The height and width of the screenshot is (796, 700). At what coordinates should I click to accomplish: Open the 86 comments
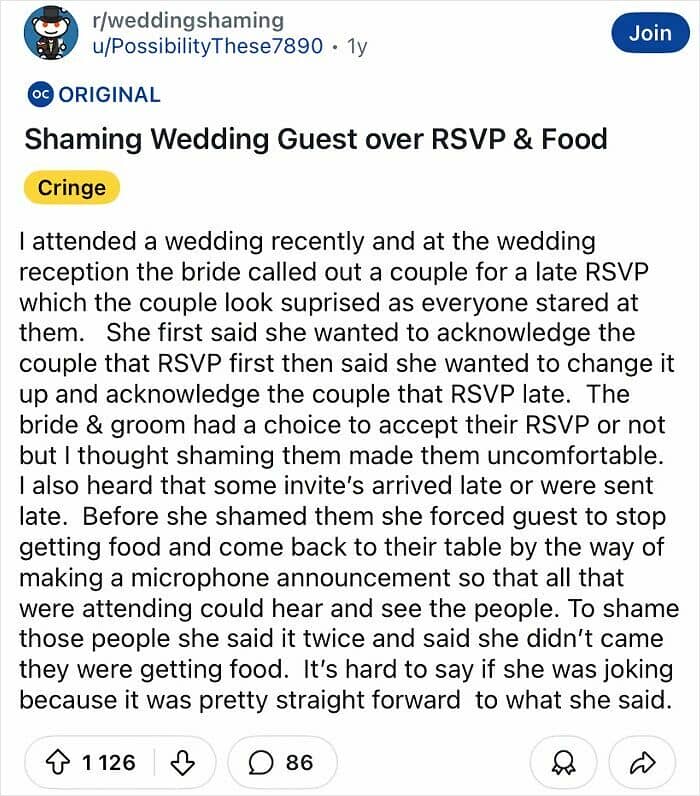[282, 762]
